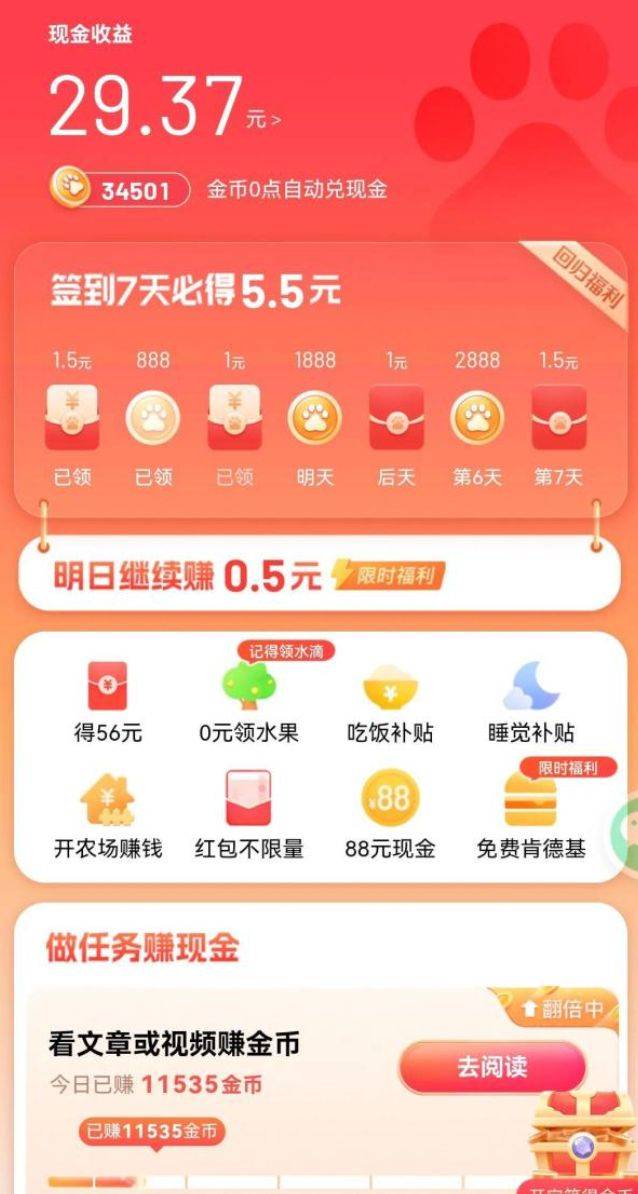Open 睡觉补贴 sleep subsidy
The width and height of the screenshot is (638, 1194).
531,703
